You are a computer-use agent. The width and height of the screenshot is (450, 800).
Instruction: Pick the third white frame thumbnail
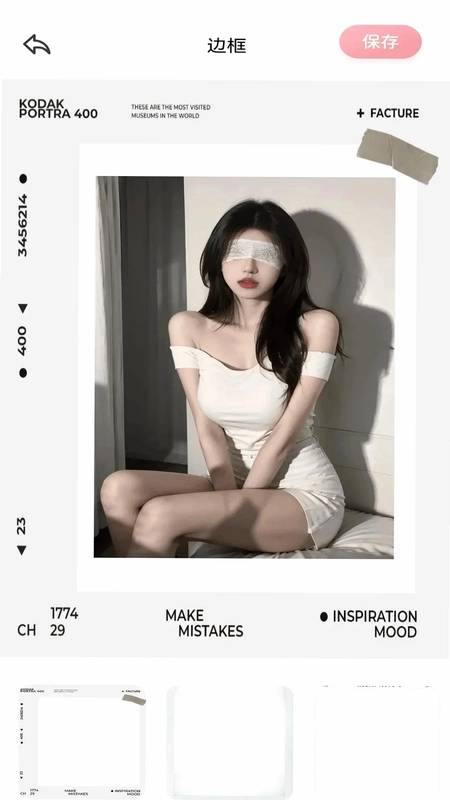coord(377,741)
